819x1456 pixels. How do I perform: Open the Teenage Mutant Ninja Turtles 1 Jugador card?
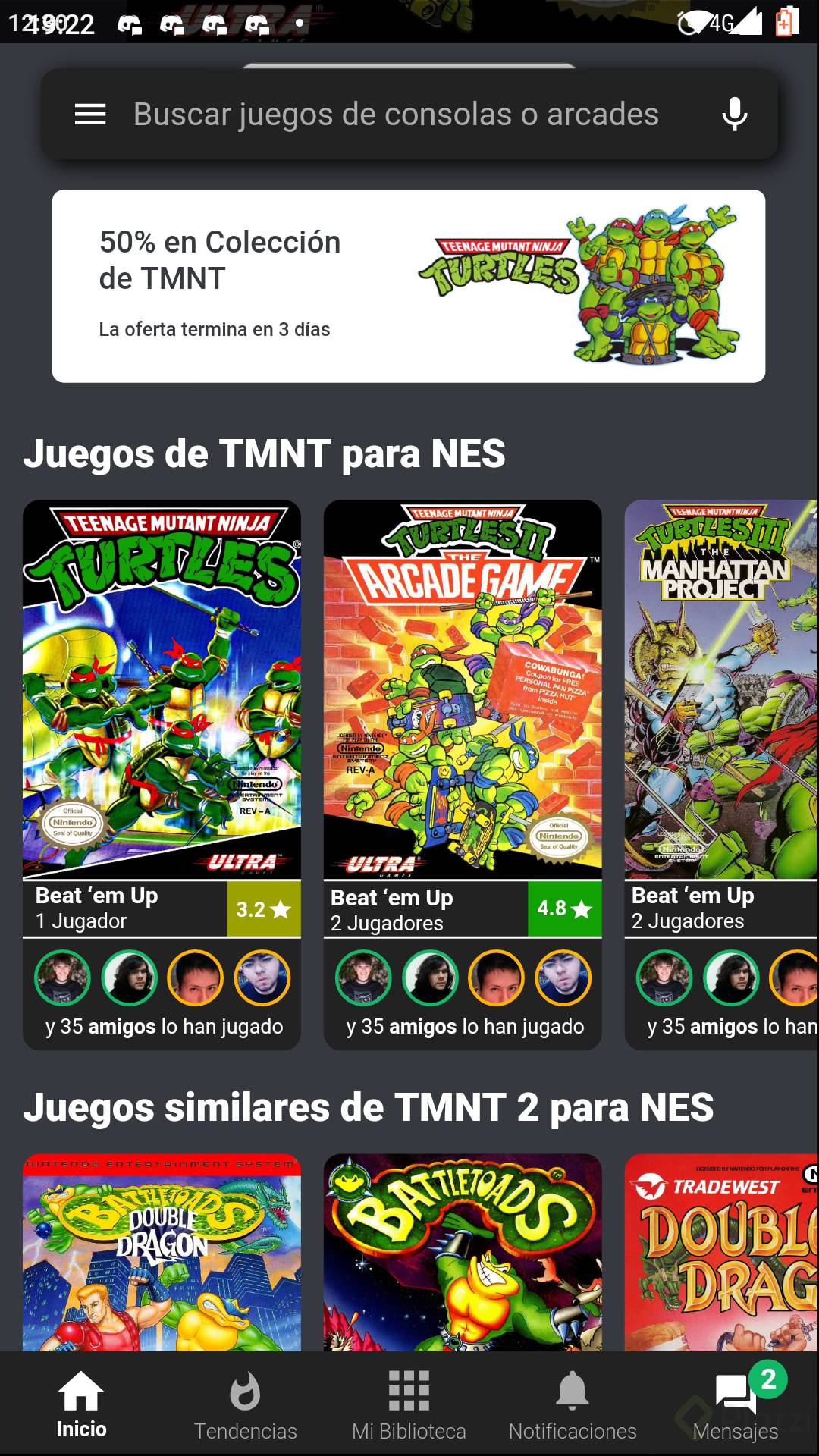[162, 689]
